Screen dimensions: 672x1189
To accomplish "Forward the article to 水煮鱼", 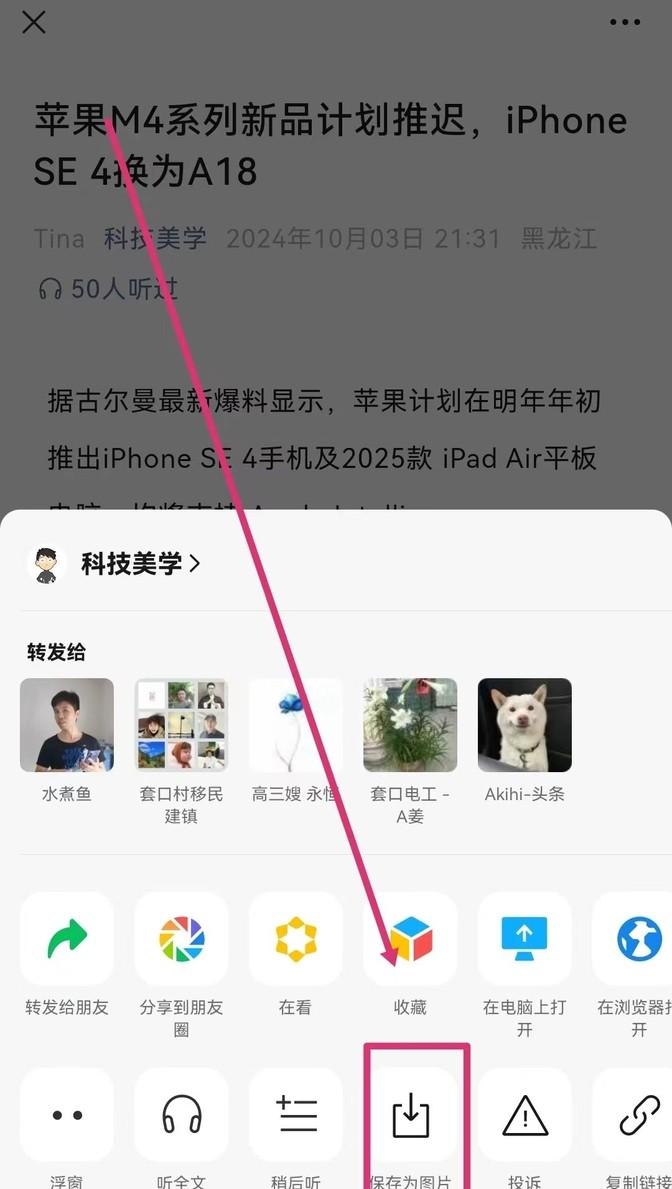I will [67, 725].
